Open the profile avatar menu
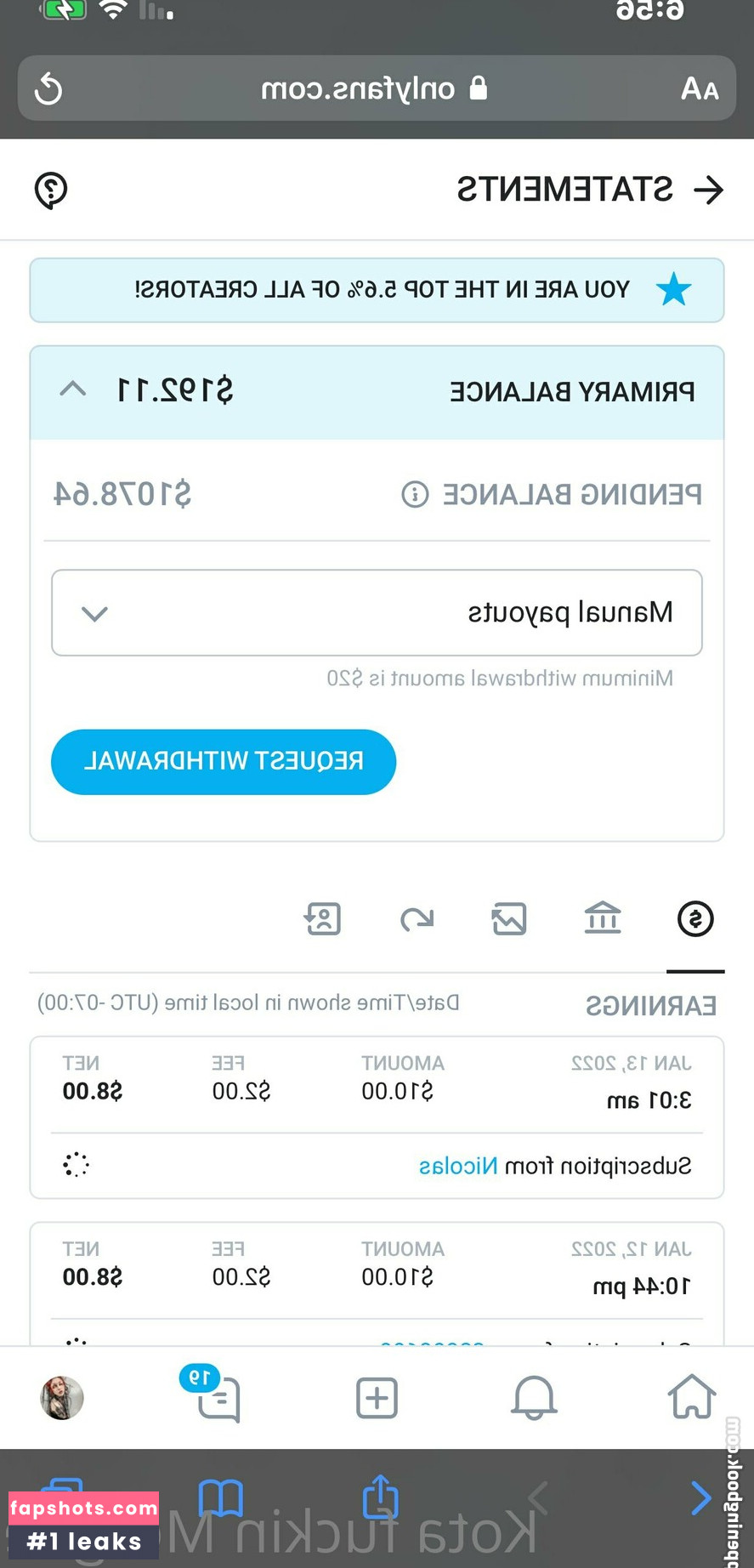This screenshot has height=1568, width=754. coord(62,1397)
